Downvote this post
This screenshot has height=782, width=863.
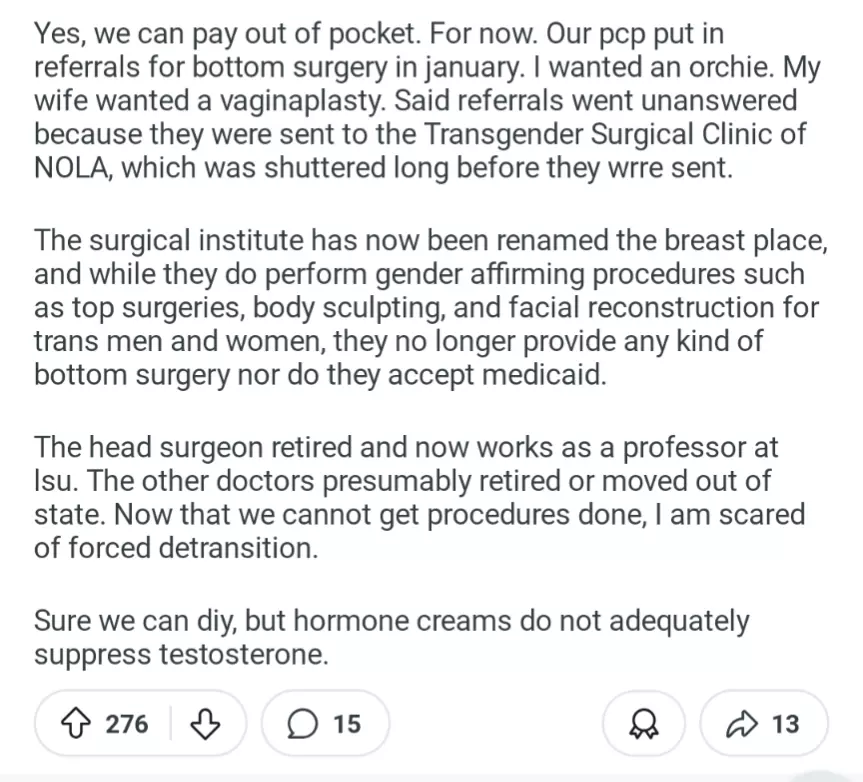pos(204,724)
